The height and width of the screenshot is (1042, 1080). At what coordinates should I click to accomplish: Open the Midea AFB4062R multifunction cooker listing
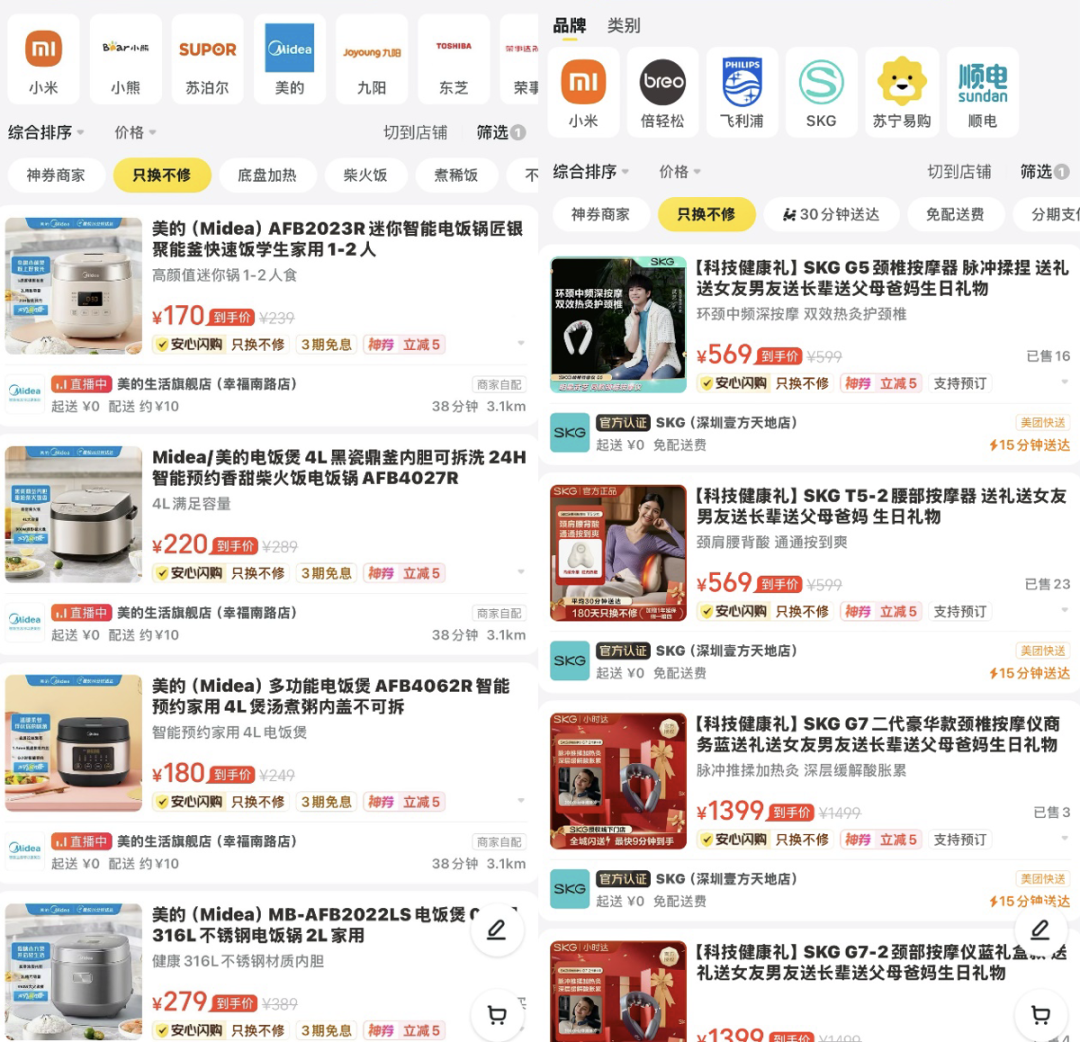pyautogui.click(x=330, y=696)
